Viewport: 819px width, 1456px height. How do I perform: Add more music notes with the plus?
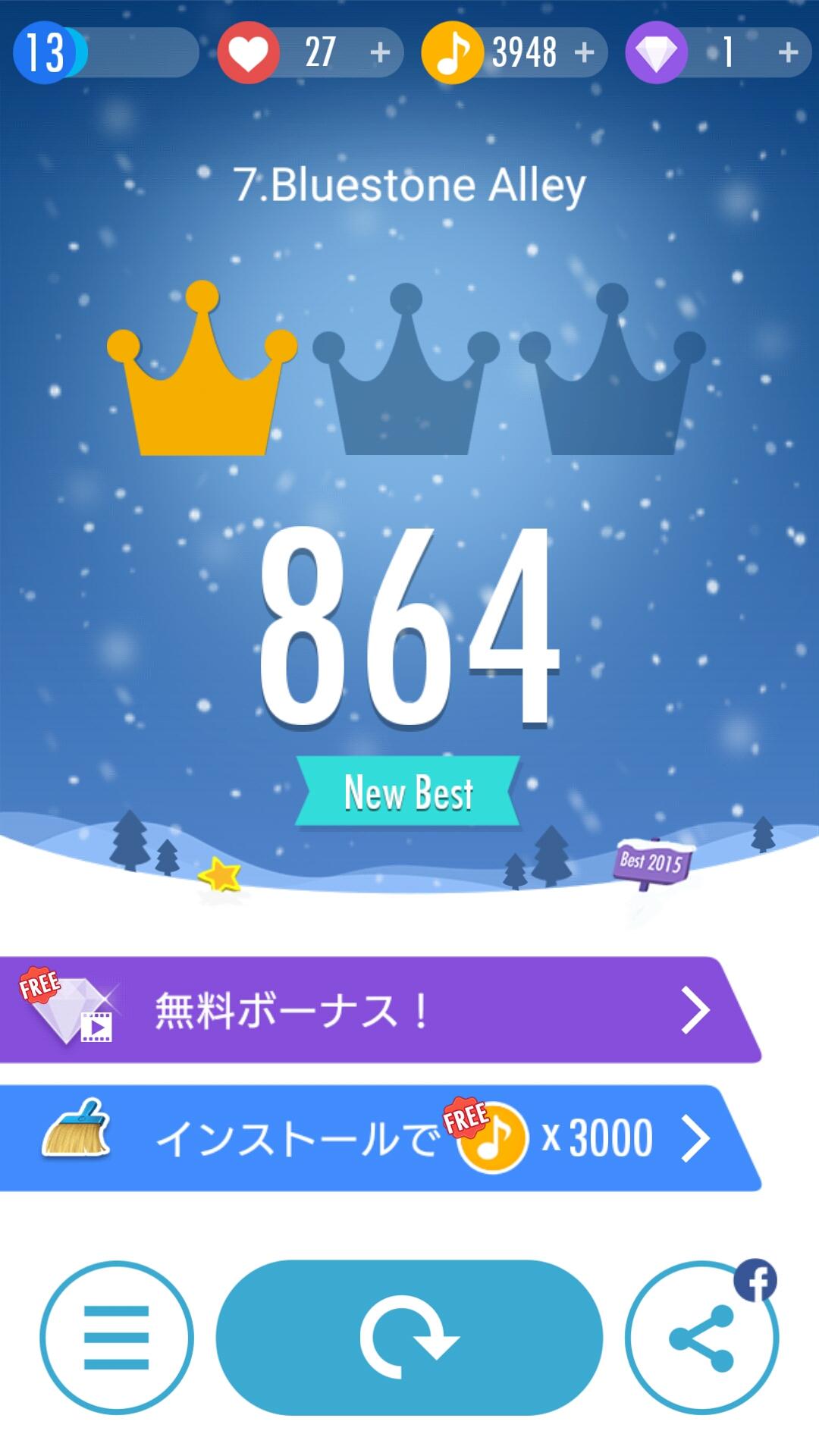(582, 52)
